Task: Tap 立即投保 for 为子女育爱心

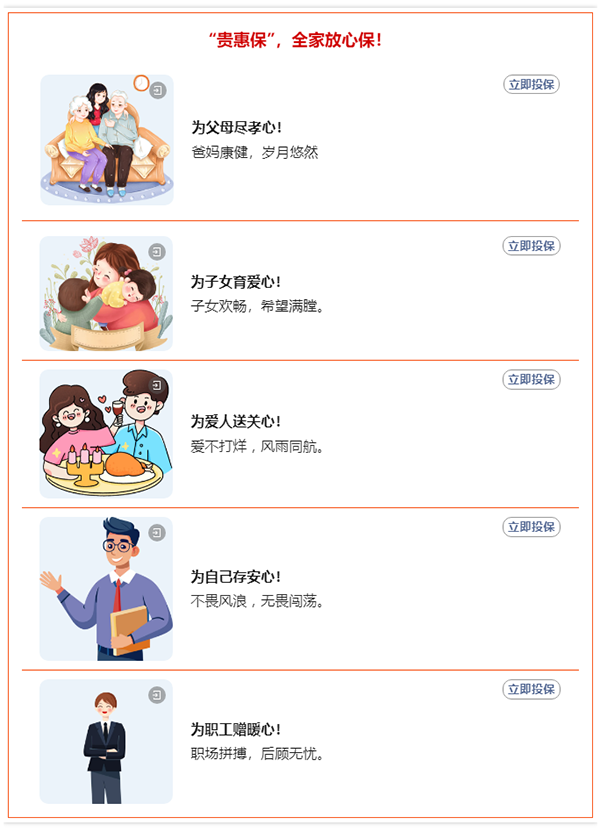Action: click(531, 246)
